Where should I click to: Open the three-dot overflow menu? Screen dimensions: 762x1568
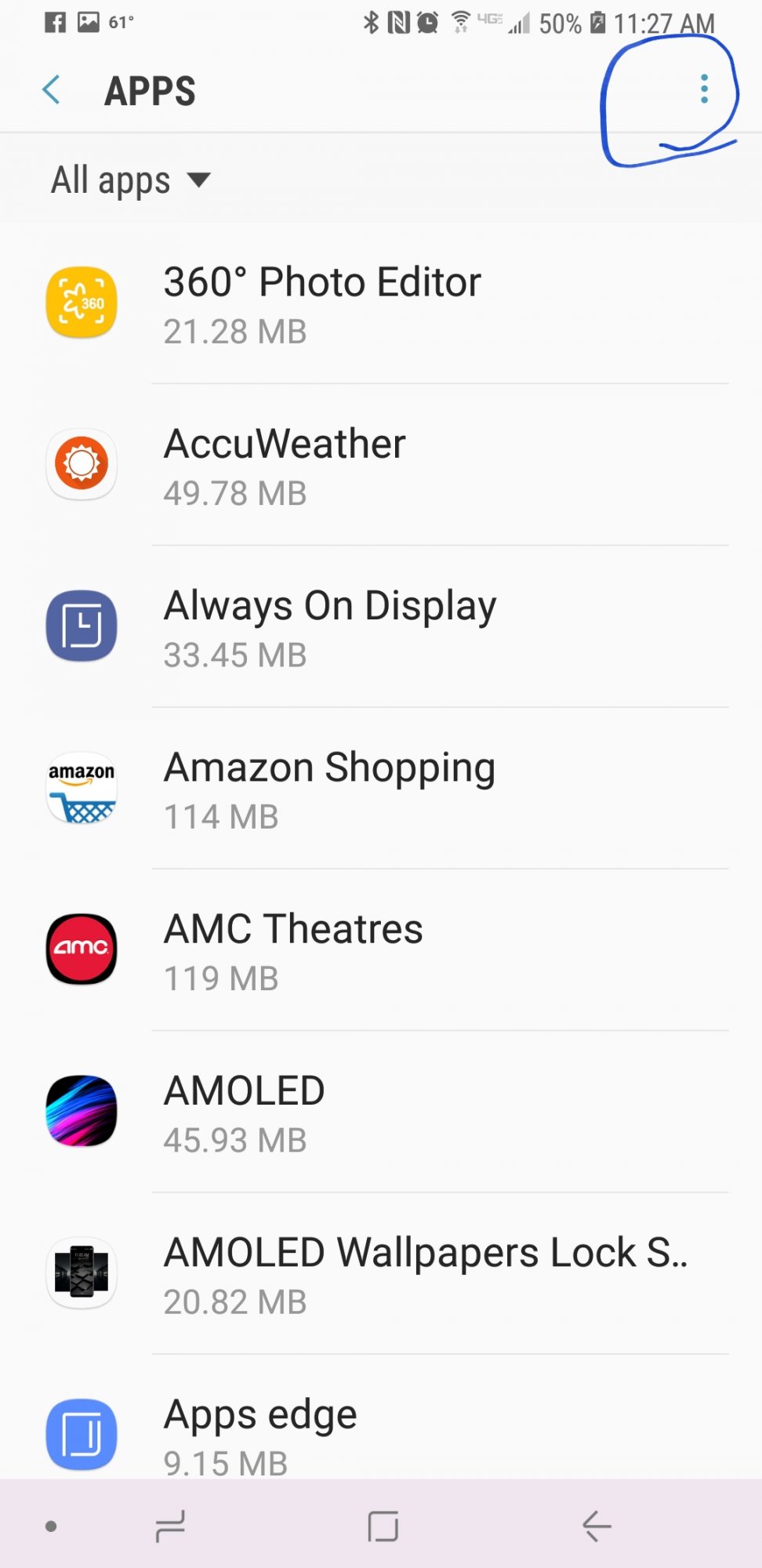coord(704,89)
